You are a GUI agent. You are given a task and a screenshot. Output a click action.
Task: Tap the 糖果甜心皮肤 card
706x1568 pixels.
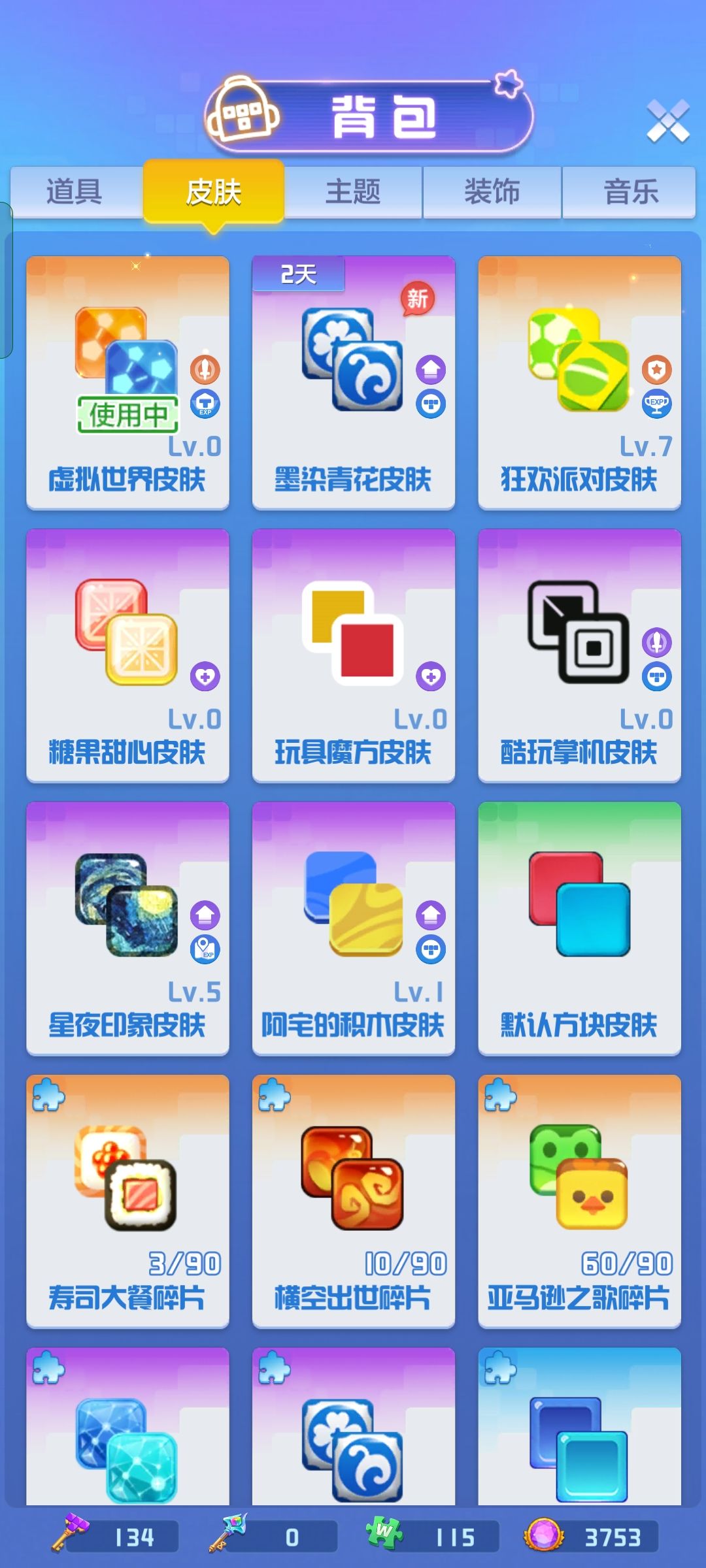127,655
